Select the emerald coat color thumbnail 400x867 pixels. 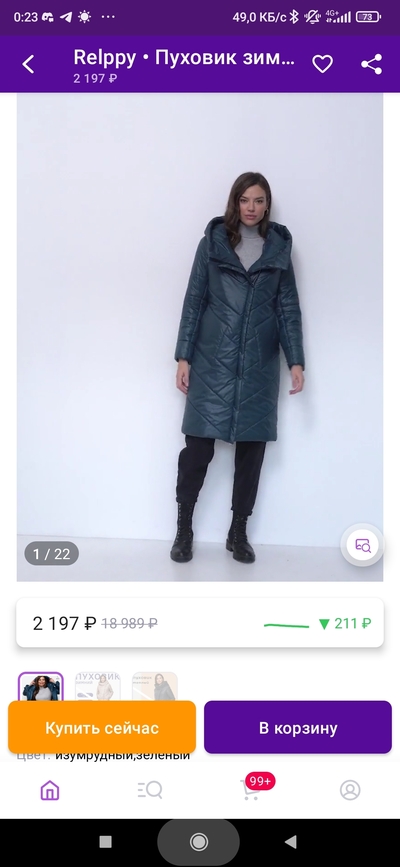pyautogui.click(x=41, y=687)
